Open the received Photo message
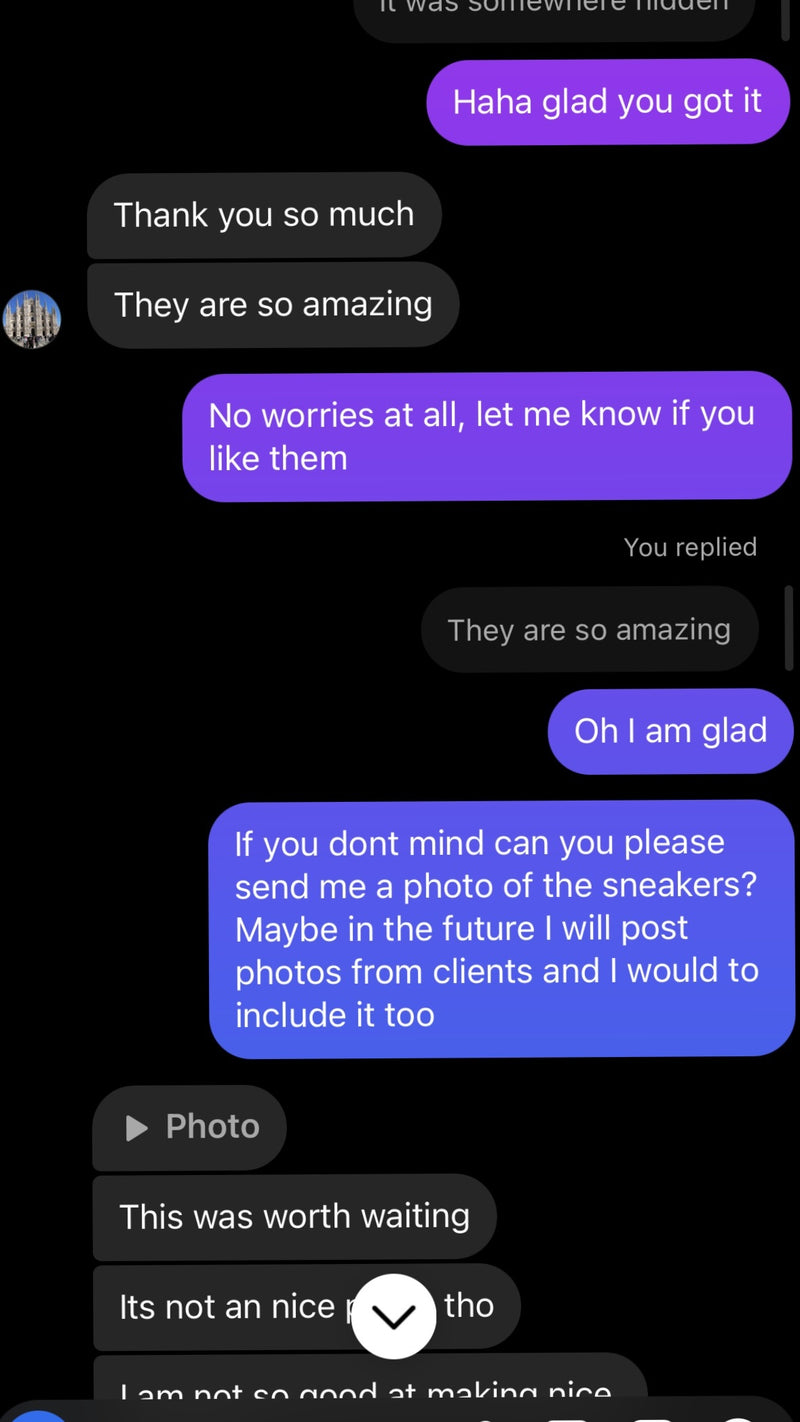Image resolution: width=800 pixels, height=1422 pixels. 190,1127
